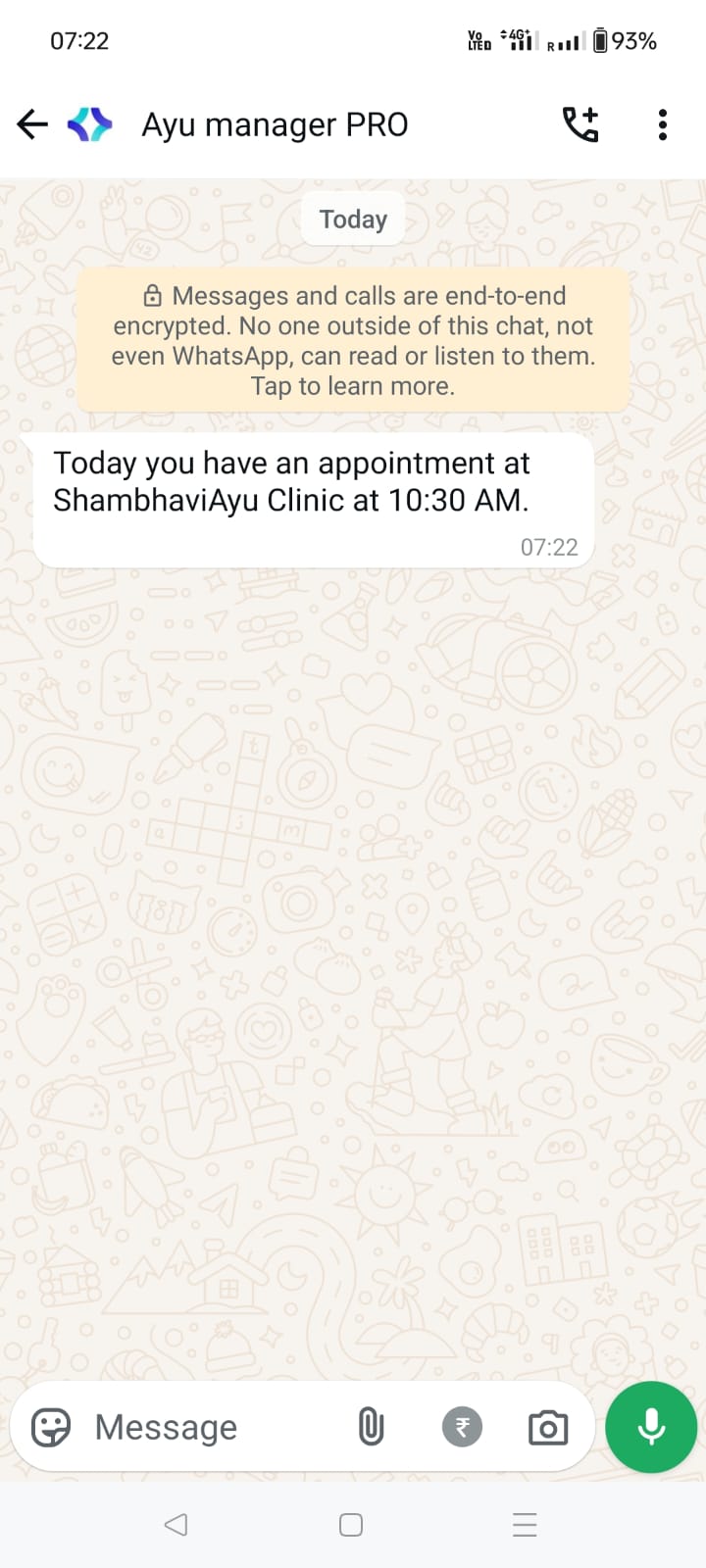Open Ayu manager PRO contact info
The width and height of the screenshot is (706, 1568).
click(275, 124)
